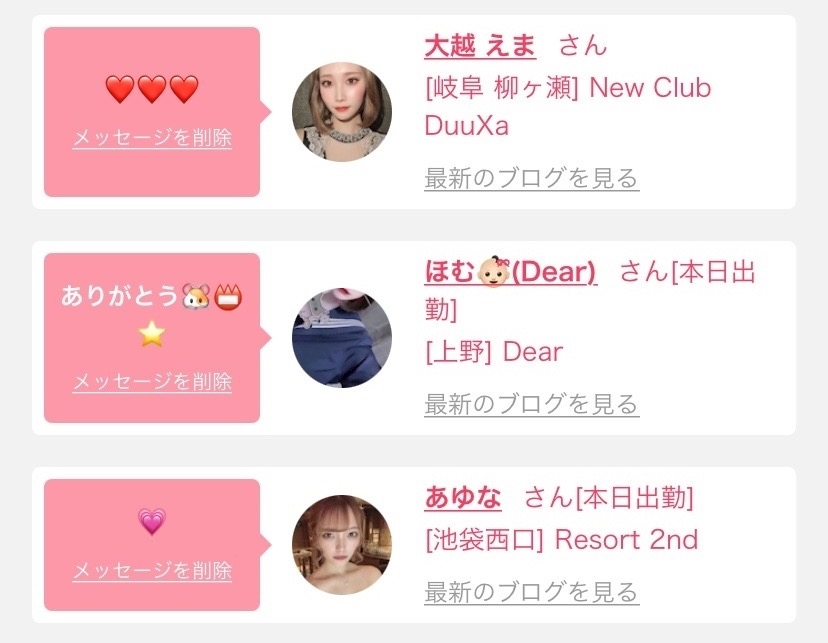Delete the ありがとう message to ほむ
The width and height of the screenshot is (828, 643).
click(152, 382)
